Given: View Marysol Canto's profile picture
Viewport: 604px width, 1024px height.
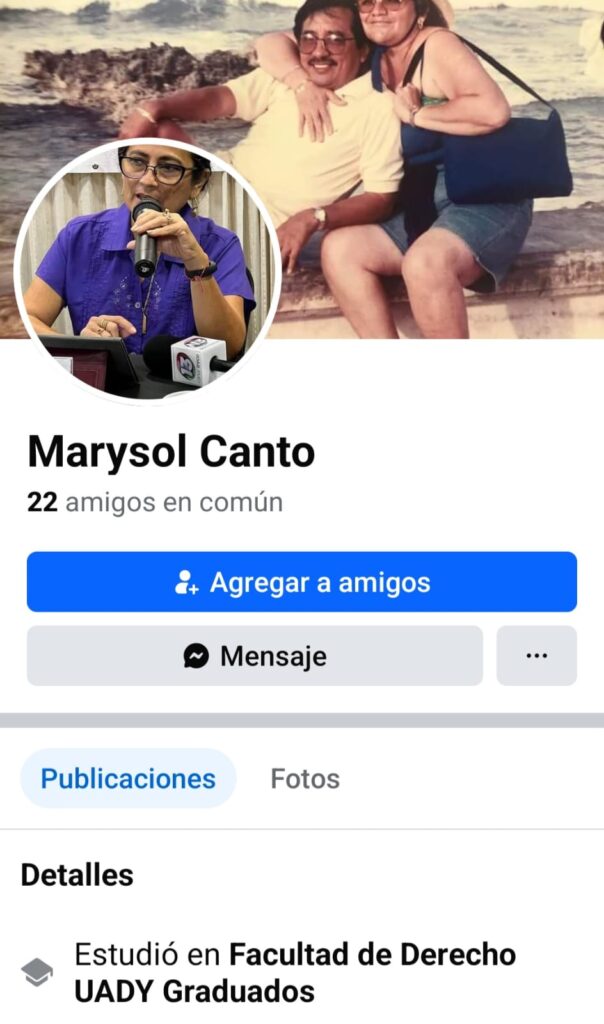Looking at the screenshot, I should [147, 272].
